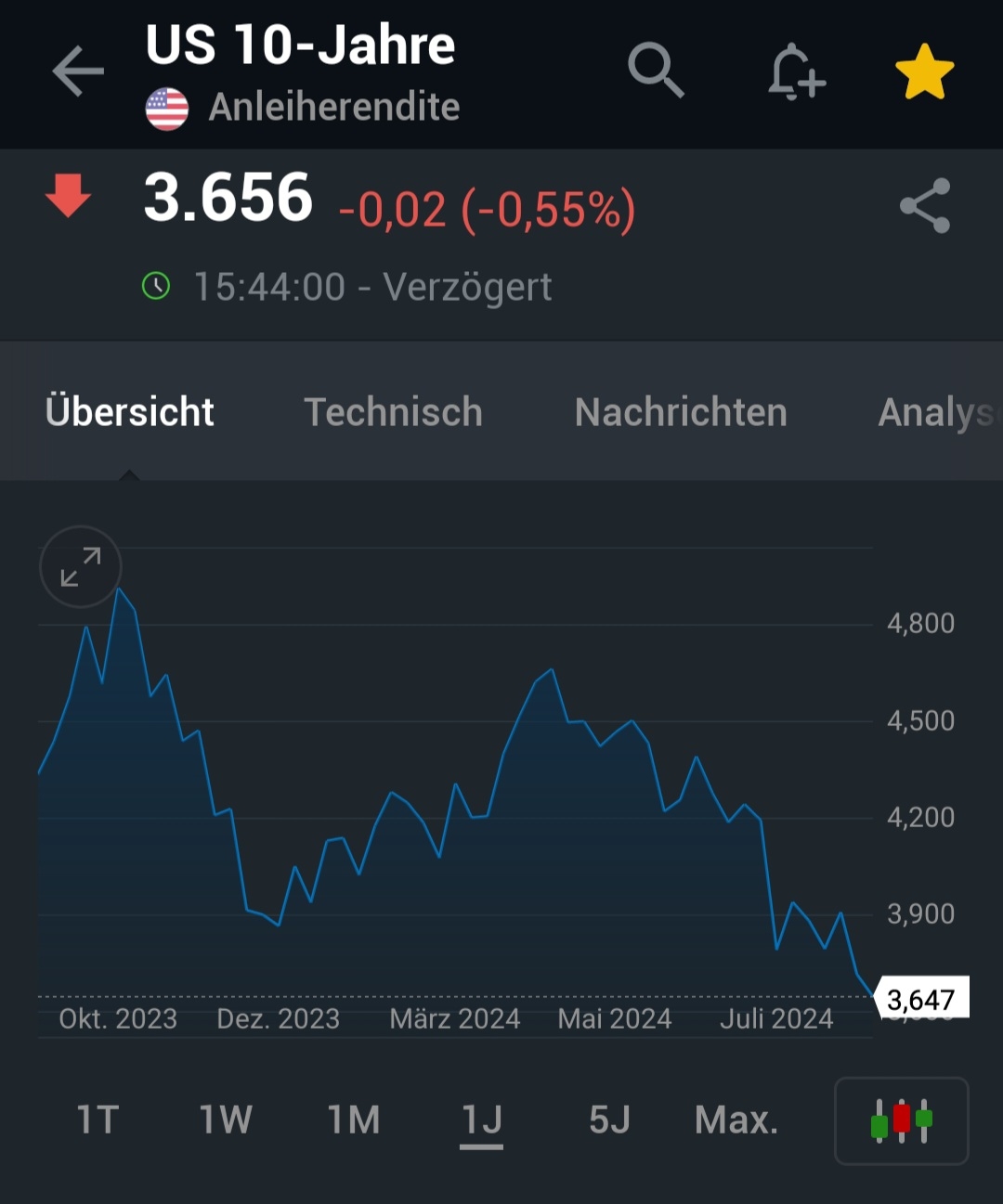Open the Nachrichten tab
This screenshot has height=1204, width=1003.
[x=681, y=411]
